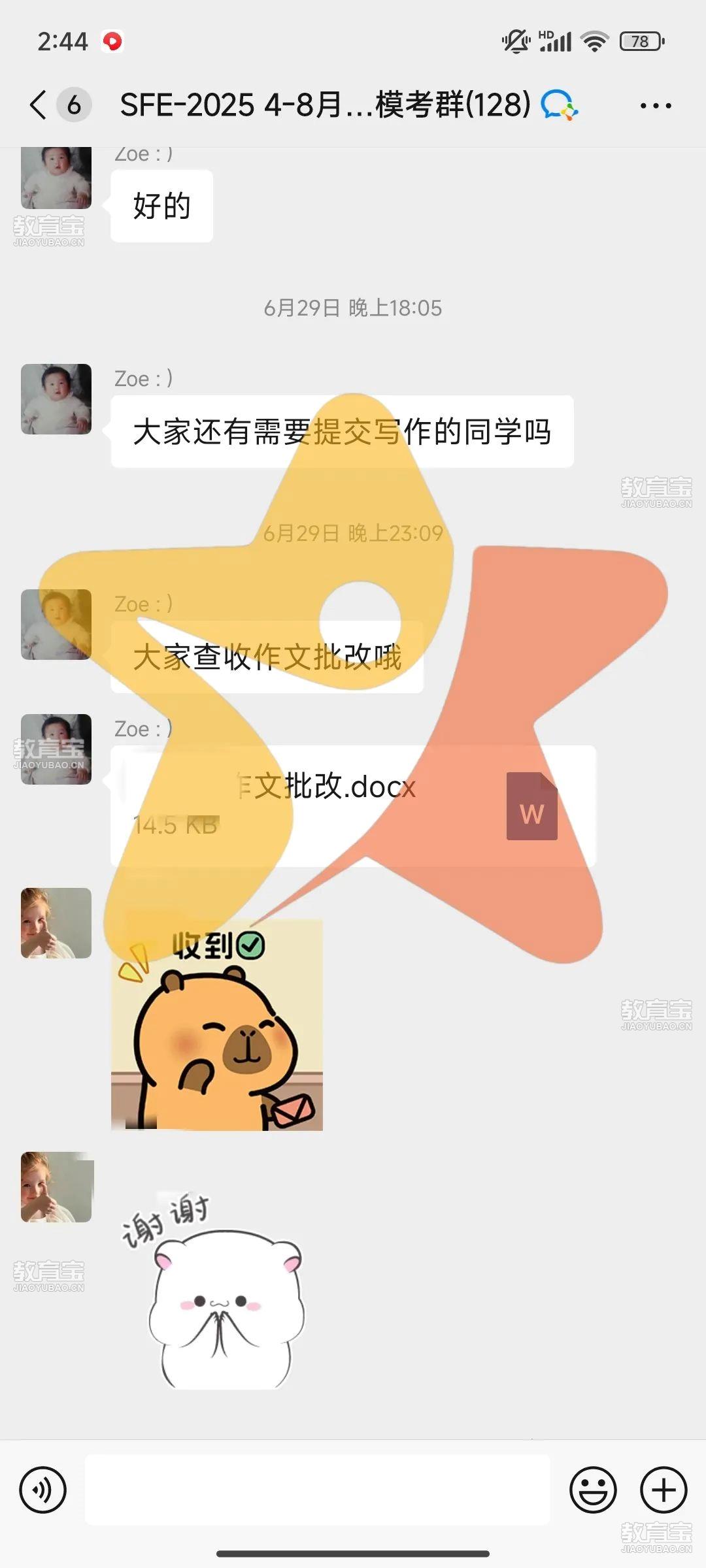Open the emoji sticker panel
The height and width of the screenshot is (1568, 706).
coord(593,1490)
